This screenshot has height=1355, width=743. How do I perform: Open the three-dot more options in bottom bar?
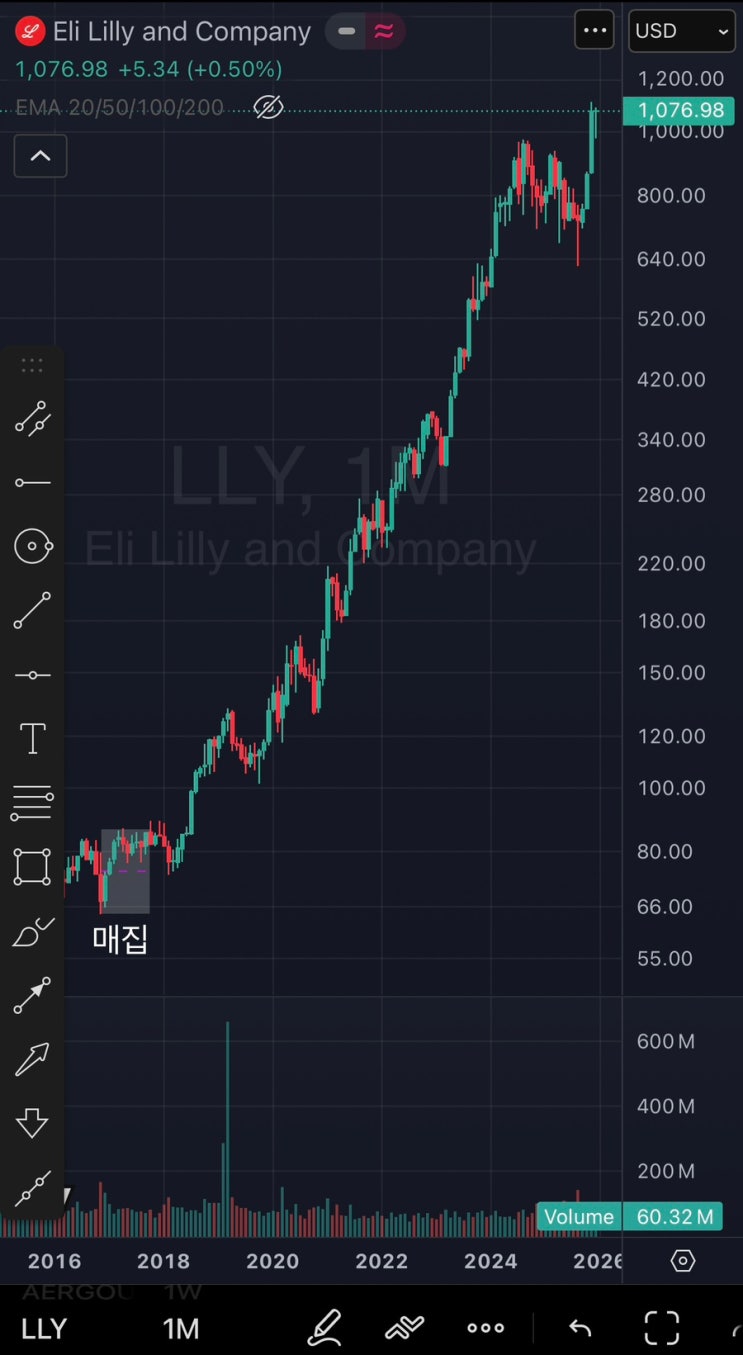(x=486, y=1328)
